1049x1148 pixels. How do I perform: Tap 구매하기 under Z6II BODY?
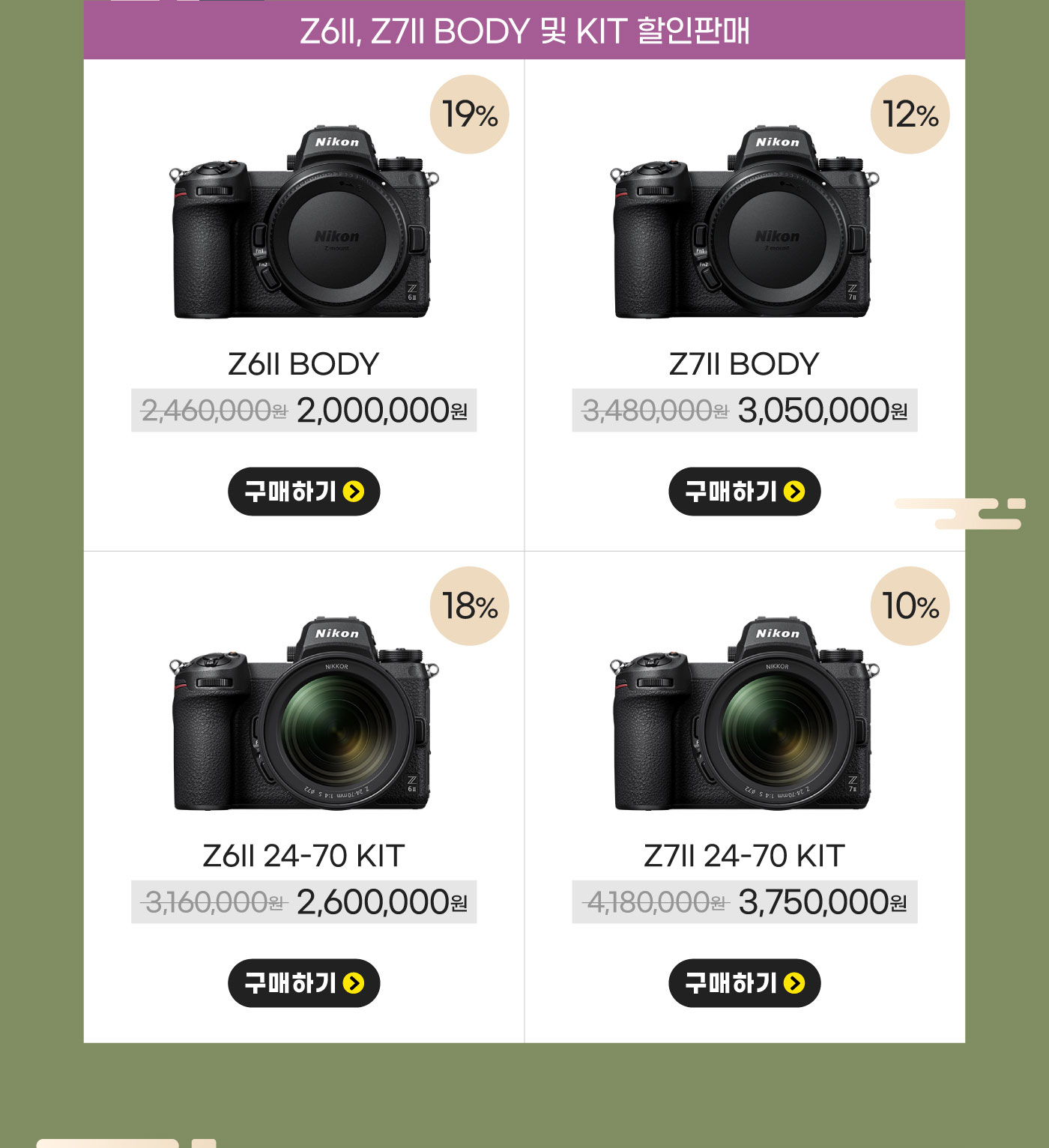pyautogui.click(x=303, y=492)
